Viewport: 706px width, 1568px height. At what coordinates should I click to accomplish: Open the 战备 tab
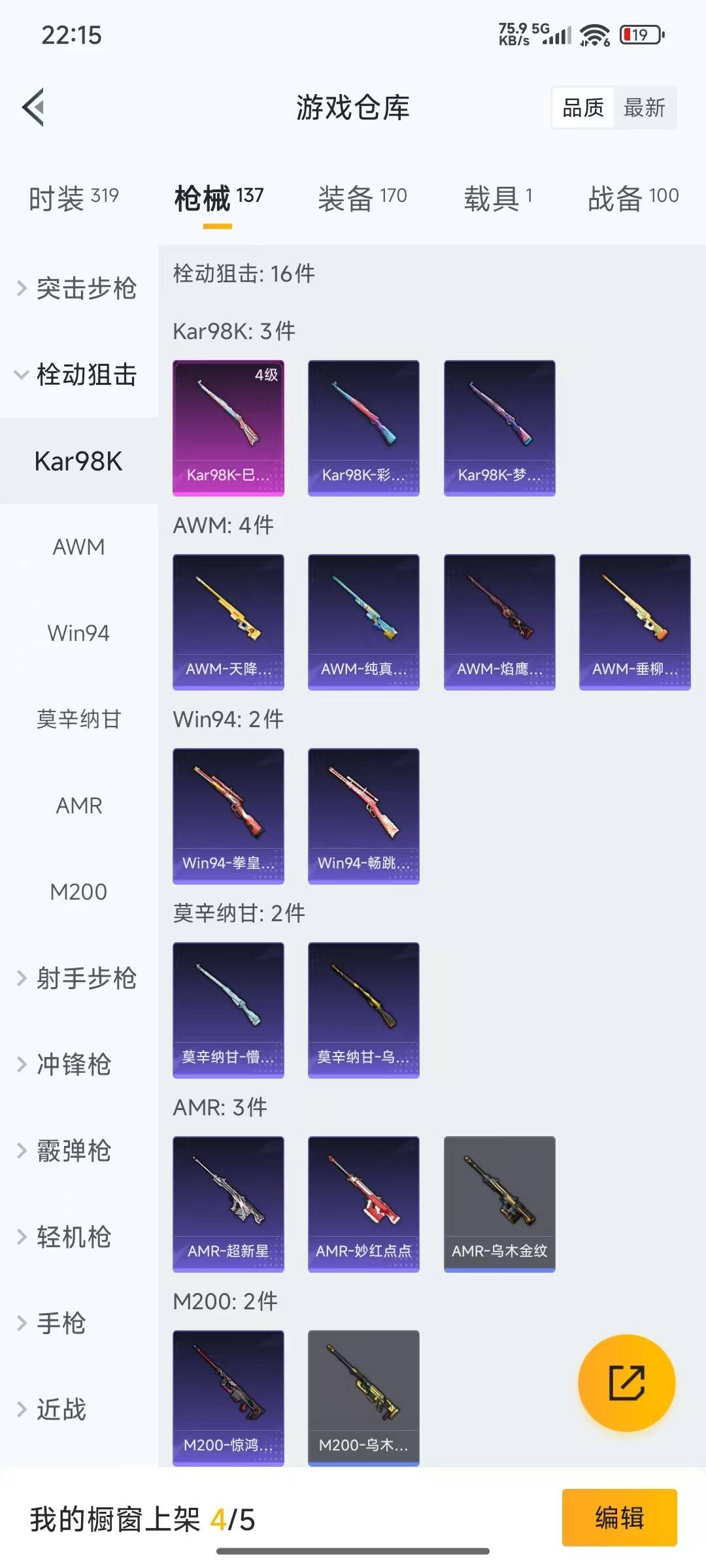point(633,198)
